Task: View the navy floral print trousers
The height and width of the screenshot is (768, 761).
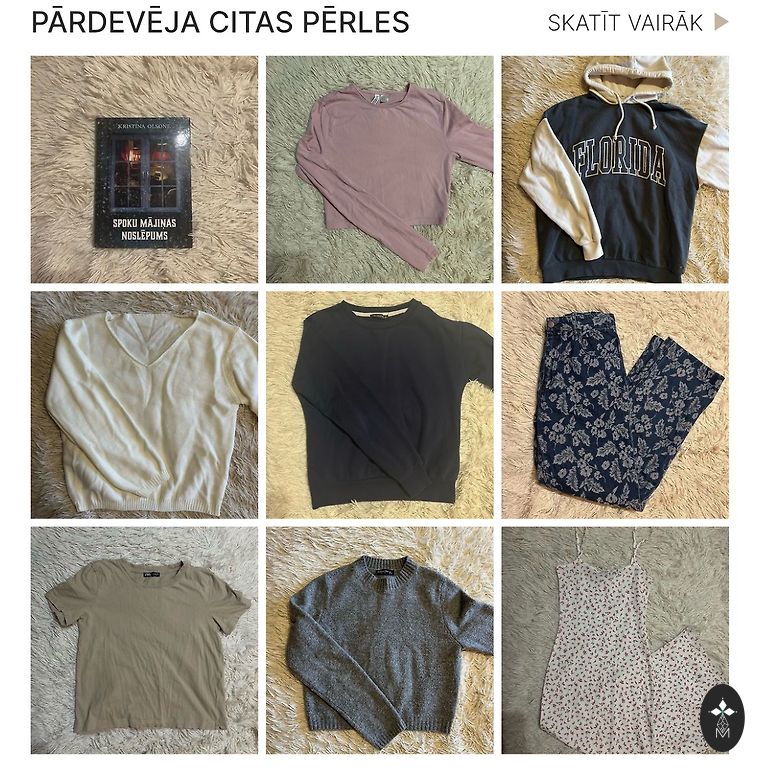Action: pos(615,404)
